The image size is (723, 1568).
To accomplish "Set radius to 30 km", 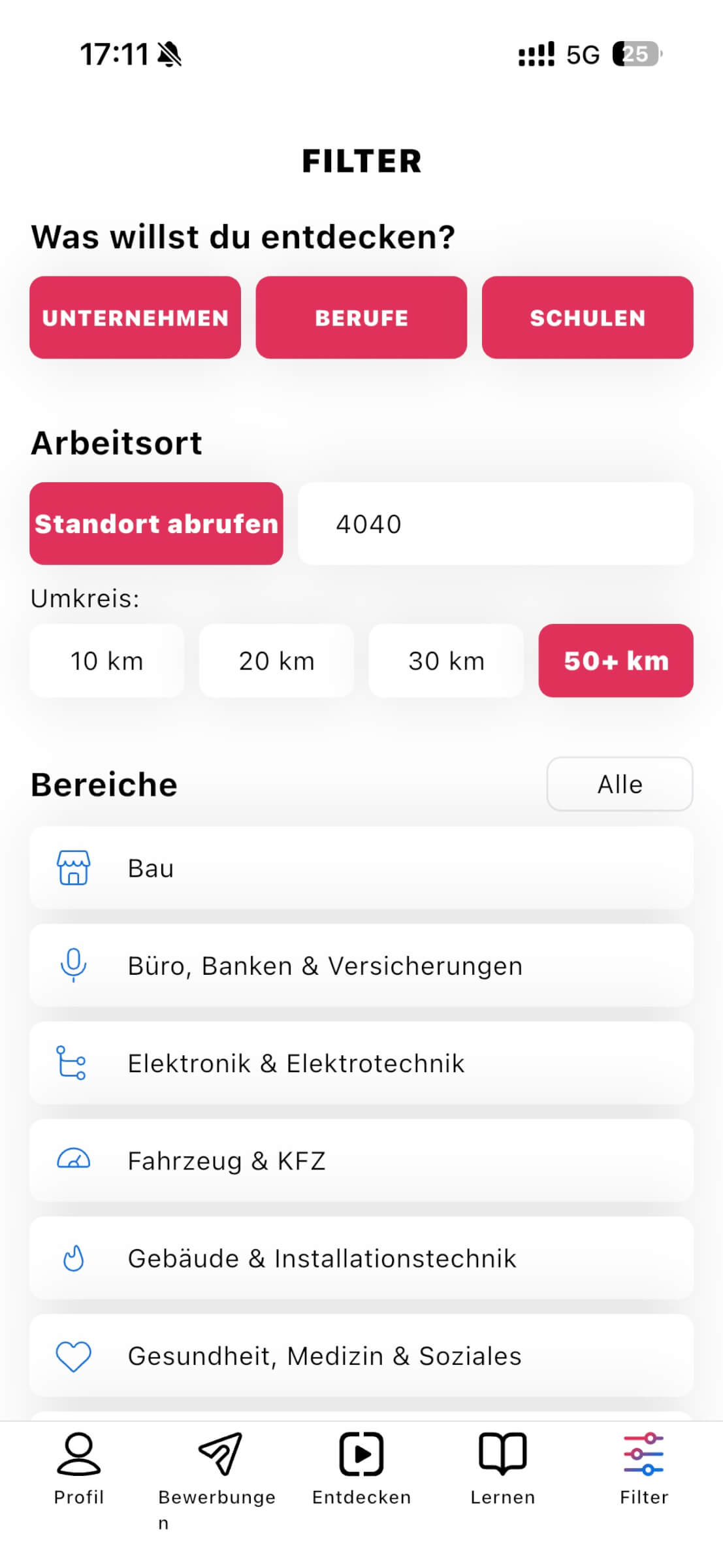I will pyautogui.click(x=446, y=661).
